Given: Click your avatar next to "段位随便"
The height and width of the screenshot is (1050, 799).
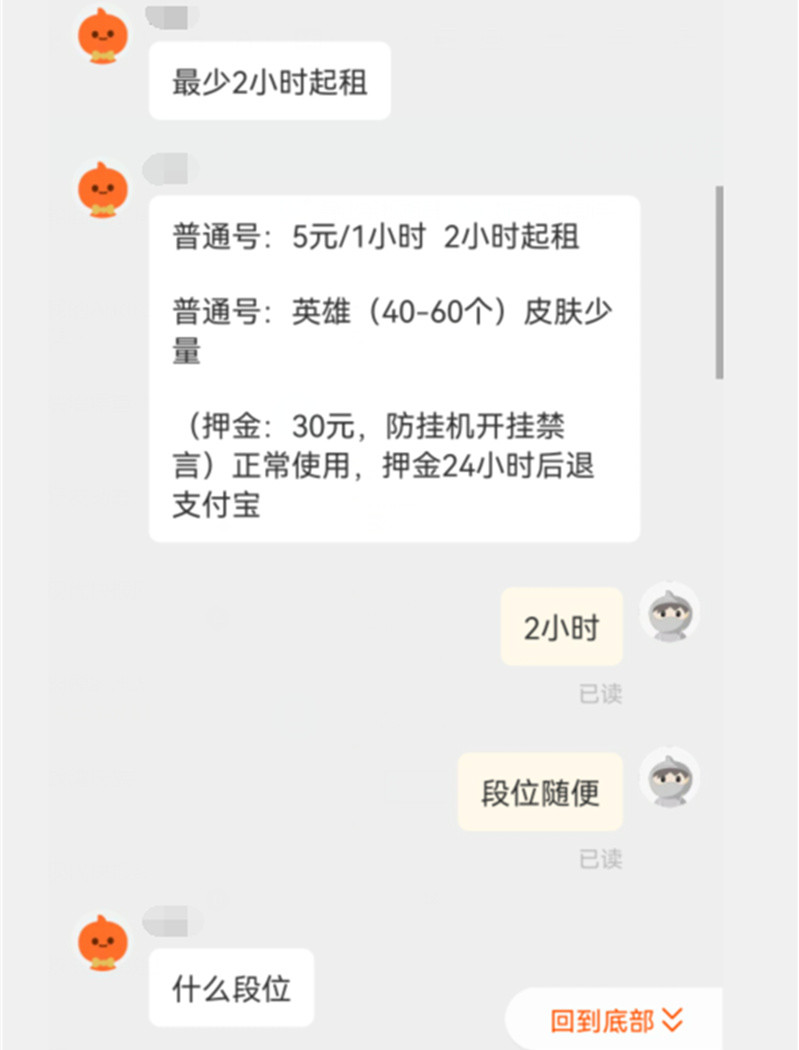Looking at the screenshot, I should coord(668,781).
